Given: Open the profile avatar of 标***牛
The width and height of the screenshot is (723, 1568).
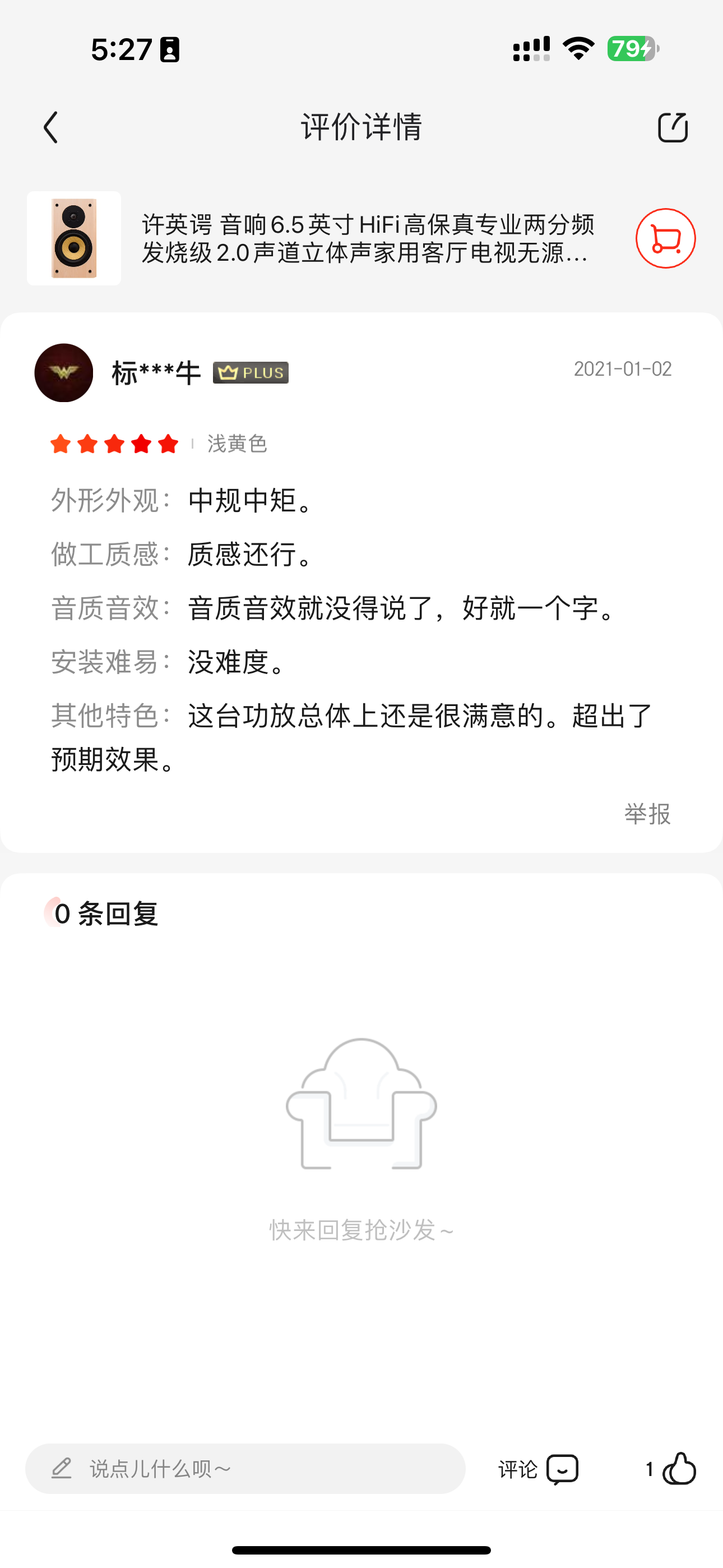Looking at the screenshot, I should 64,372.
